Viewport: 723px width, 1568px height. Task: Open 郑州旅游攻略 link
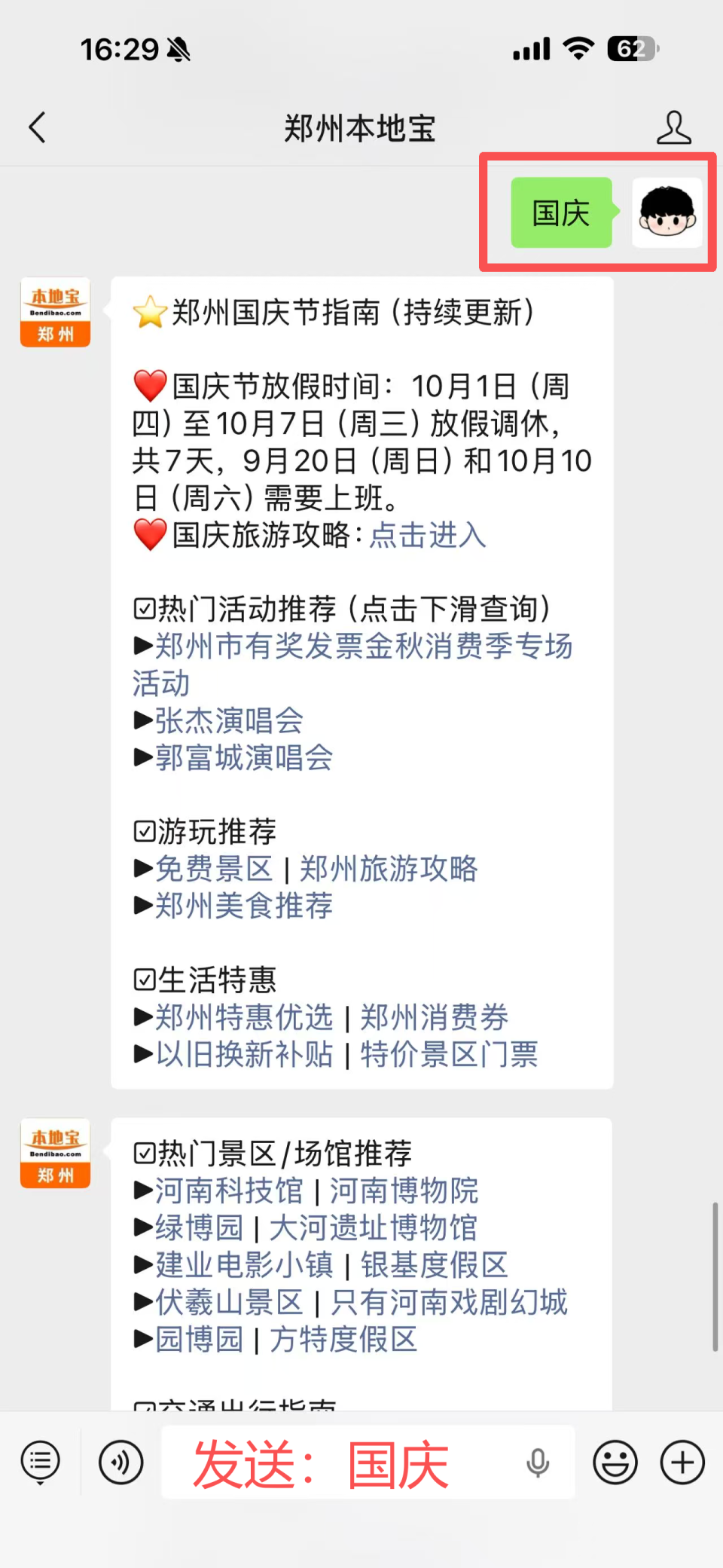coord(389,869)
